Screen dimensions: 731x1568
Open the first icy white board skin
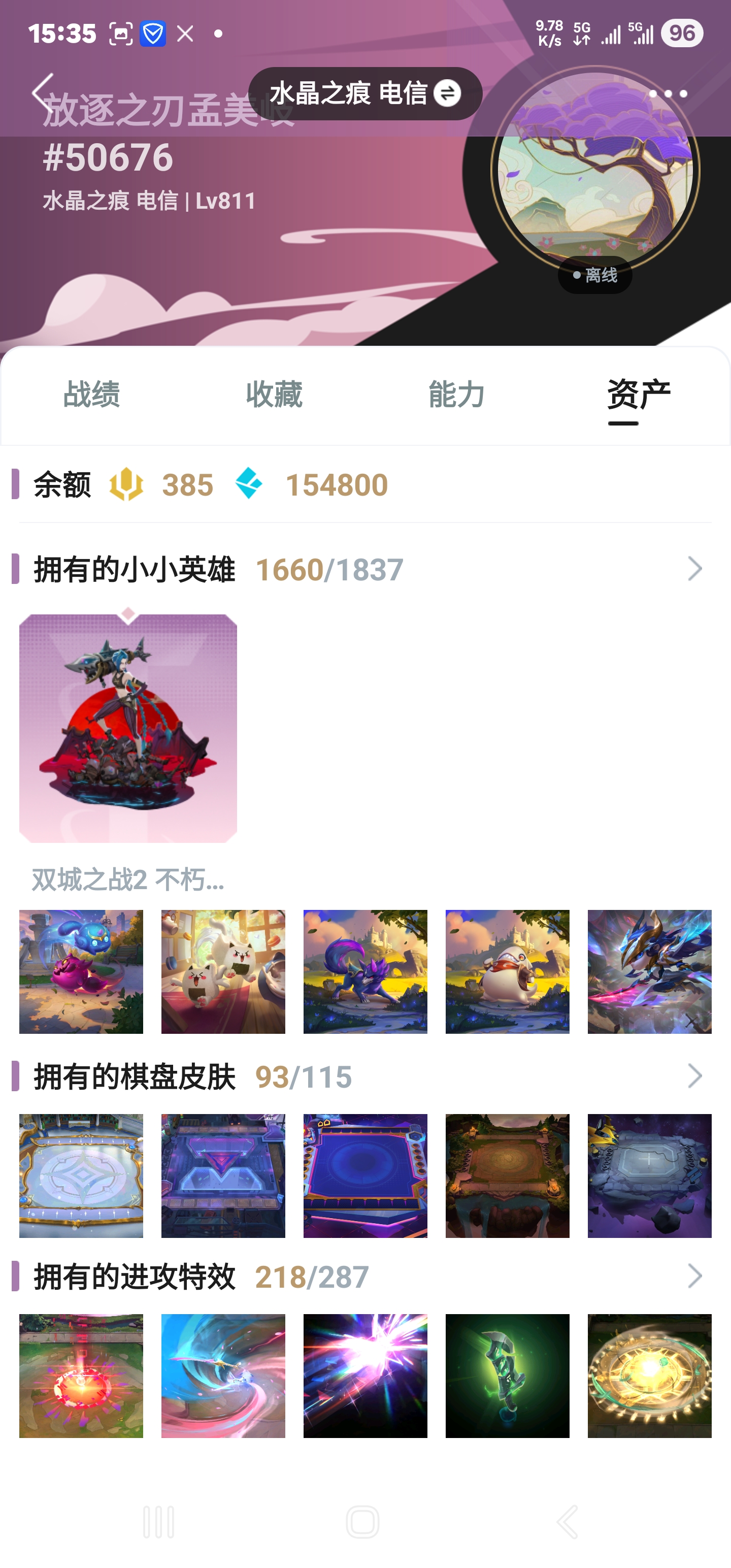[x=81, y=1175]
